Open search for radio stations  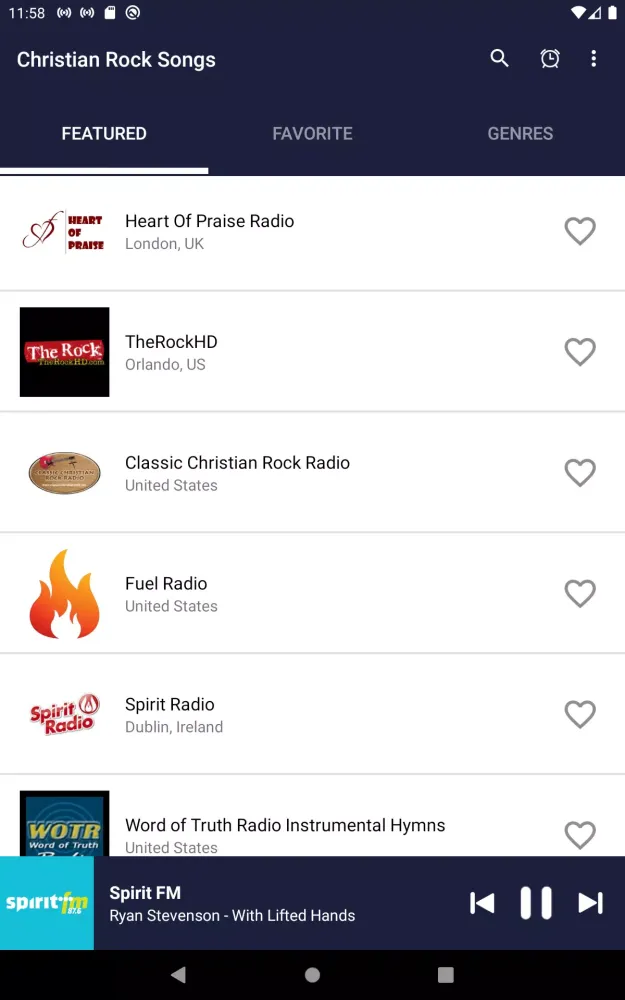[499, 59]
